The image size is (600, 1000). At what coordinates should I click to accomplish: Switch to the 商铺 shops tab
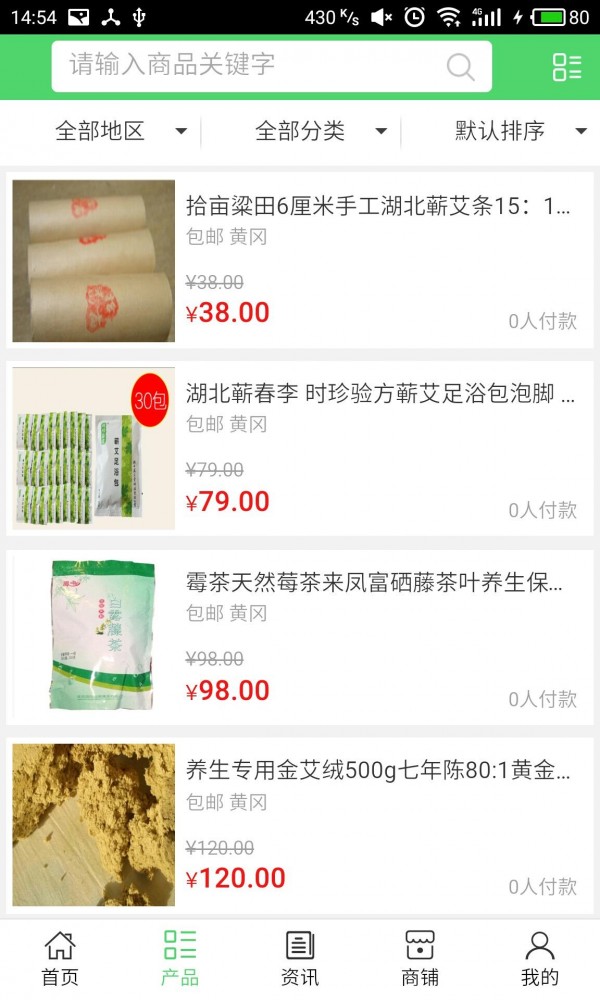coord(420,958)
